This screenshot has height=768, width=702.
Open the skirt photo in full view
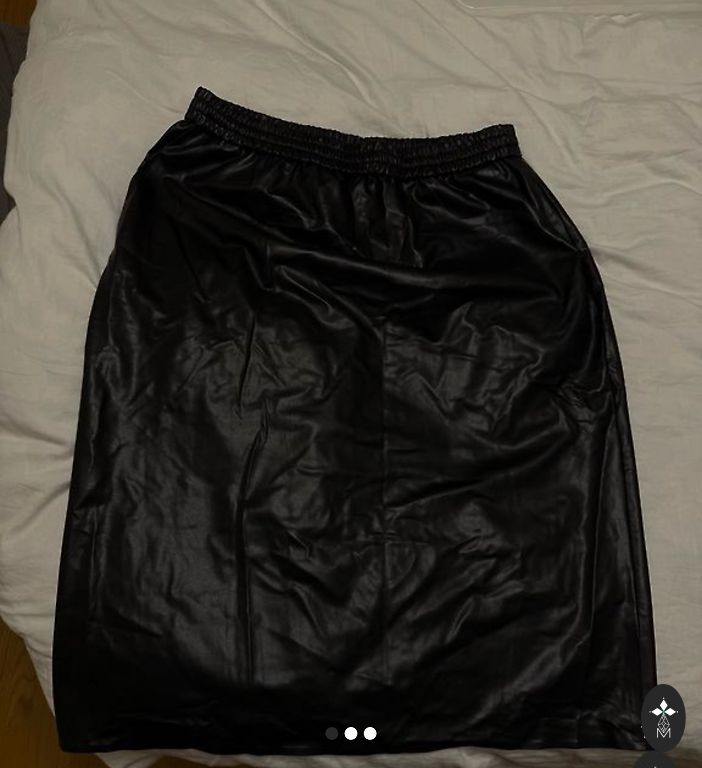(x=350, y=400)
